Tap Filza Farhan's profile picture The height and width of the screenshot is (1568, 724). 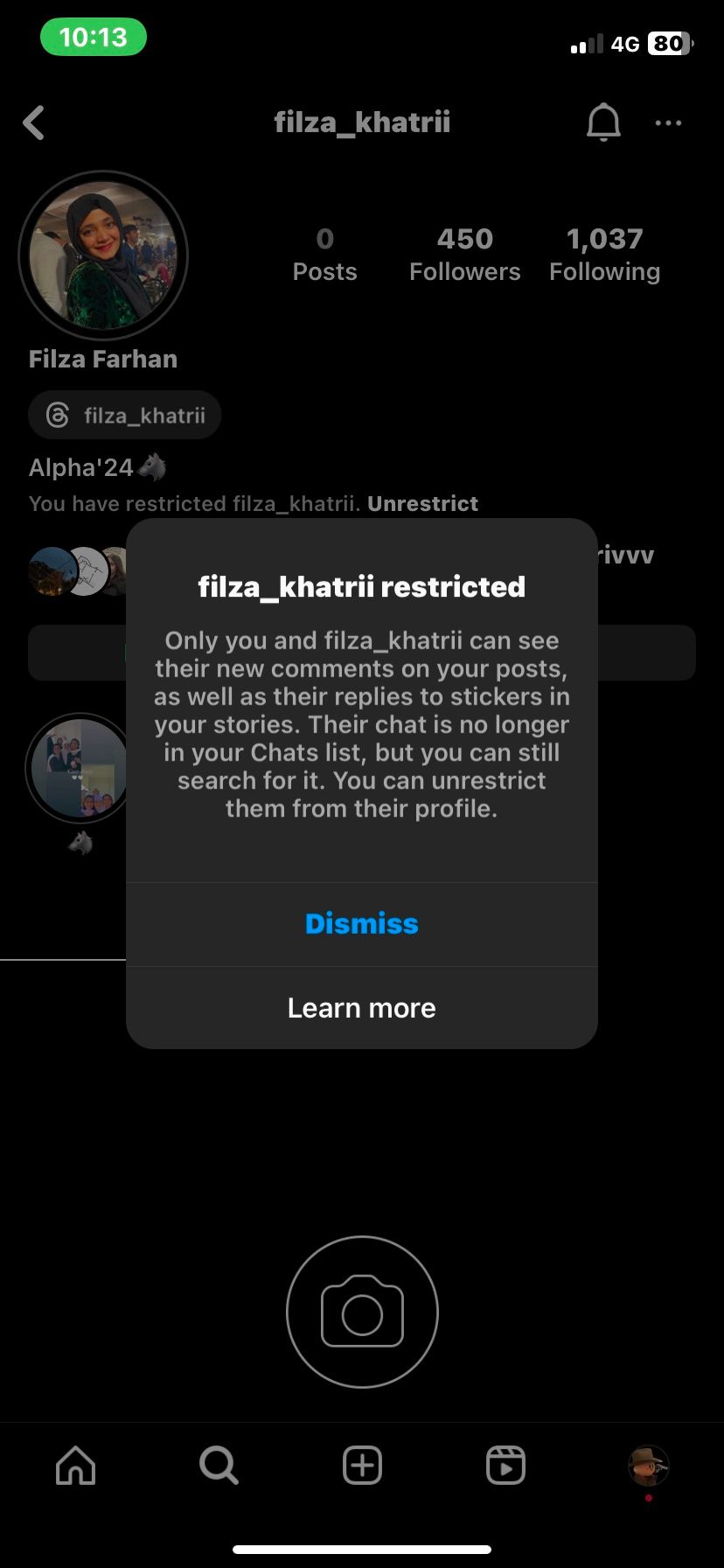(x=103, y=255)
